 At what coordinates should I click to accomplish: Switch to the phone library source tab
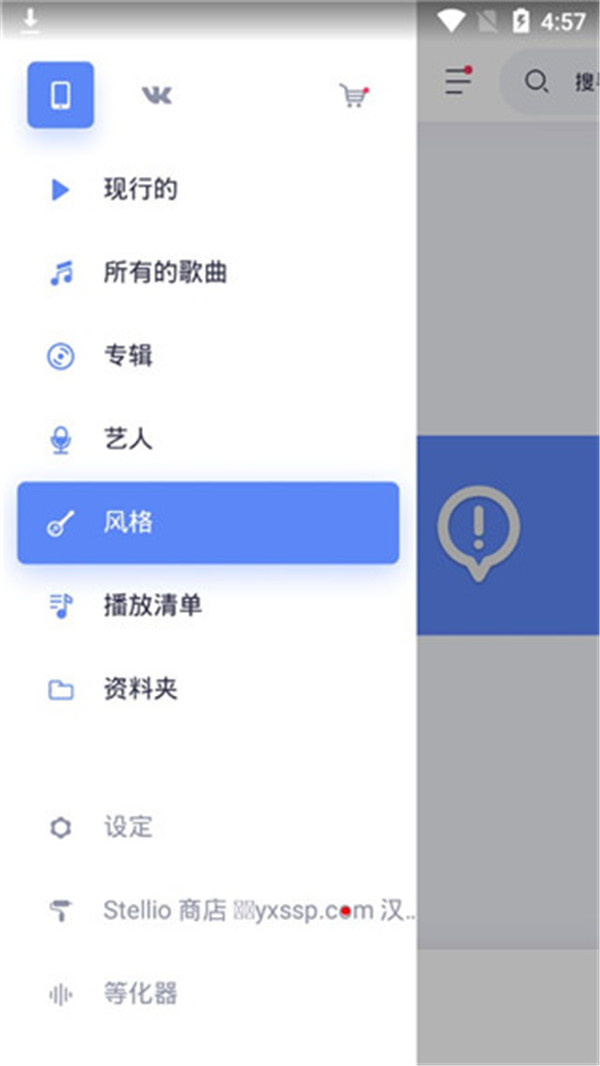pyautogui.click(x=60, y=95)
